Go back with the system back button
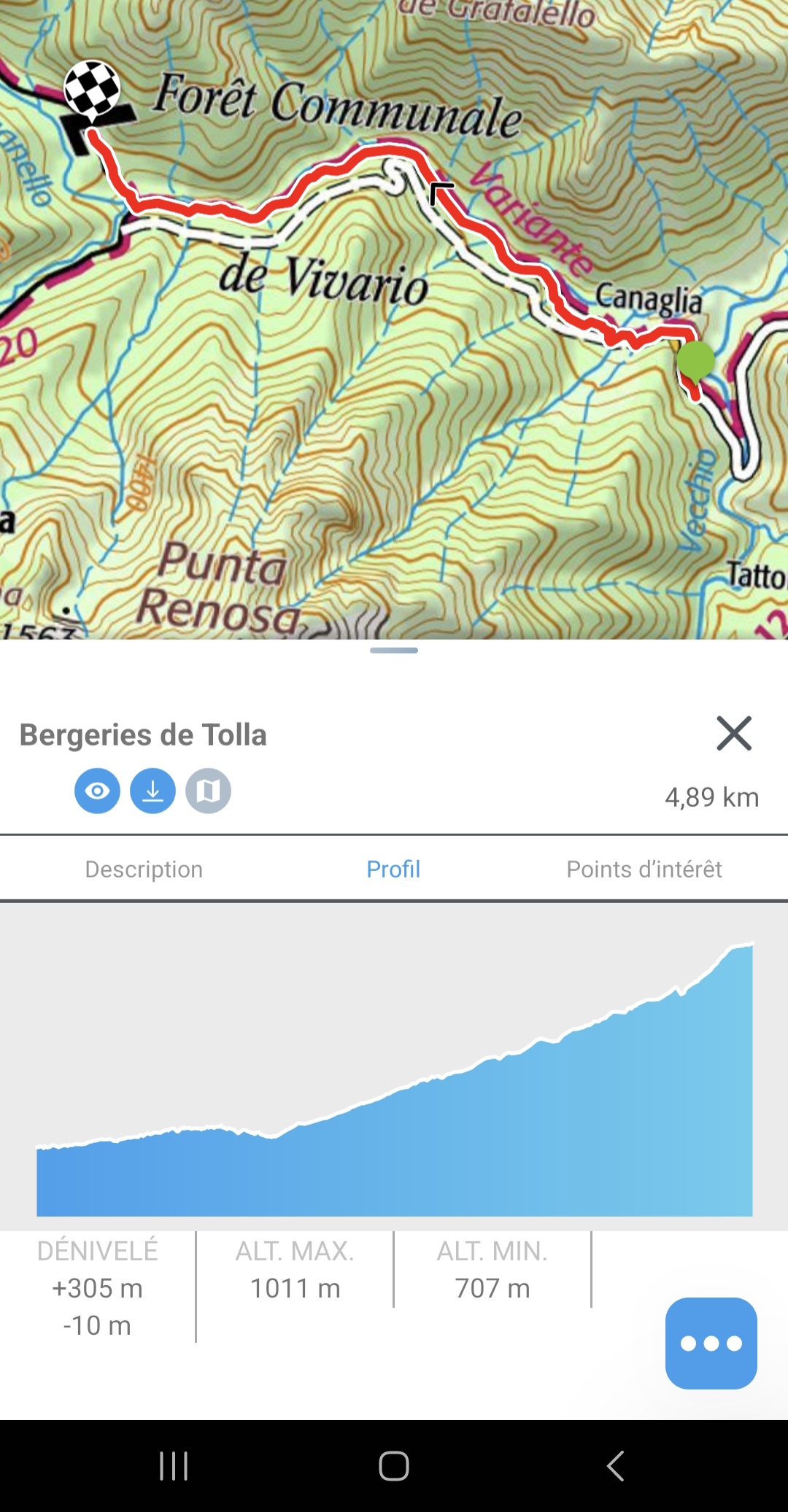This screenshot has height=1512, width=788. (x=615, y=1465)
